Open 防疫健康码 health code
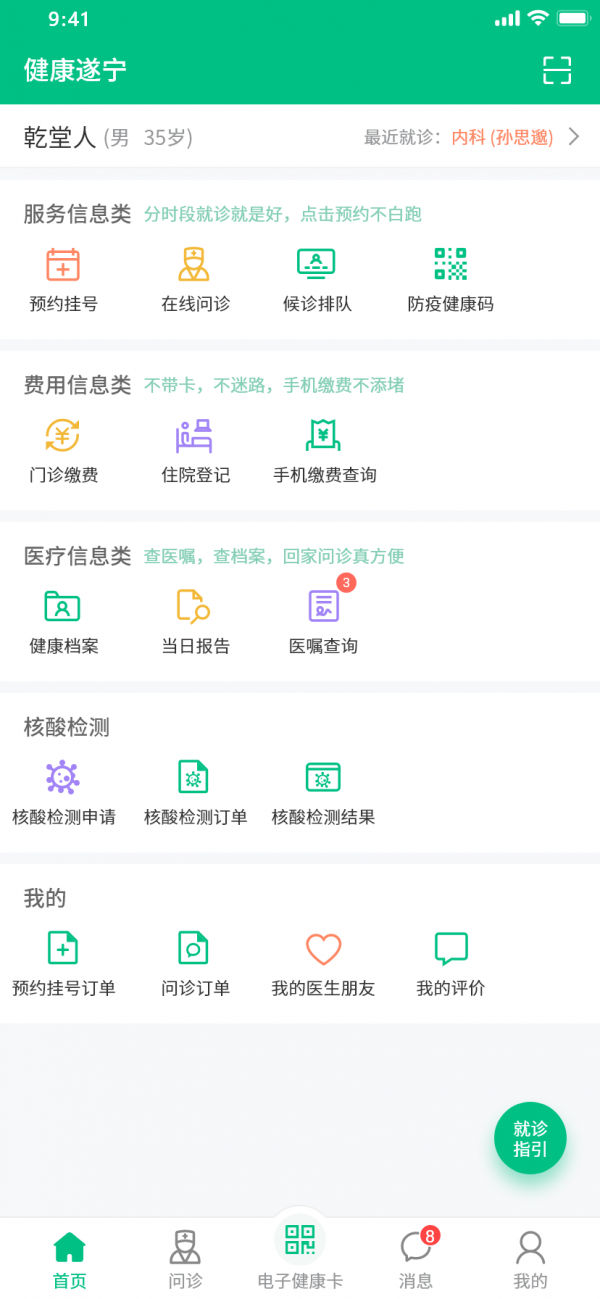This screenshot has height=1299, width=600. [450, 280]
